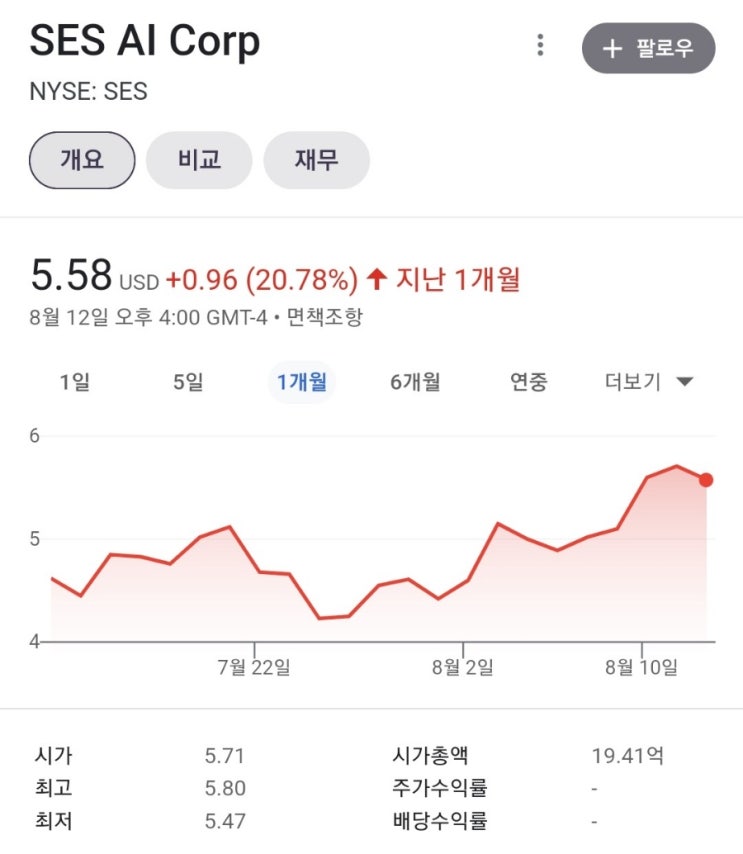Select the 개요 (Overview) tab
The width and height of the screenshot is (743, 854).
81,161
